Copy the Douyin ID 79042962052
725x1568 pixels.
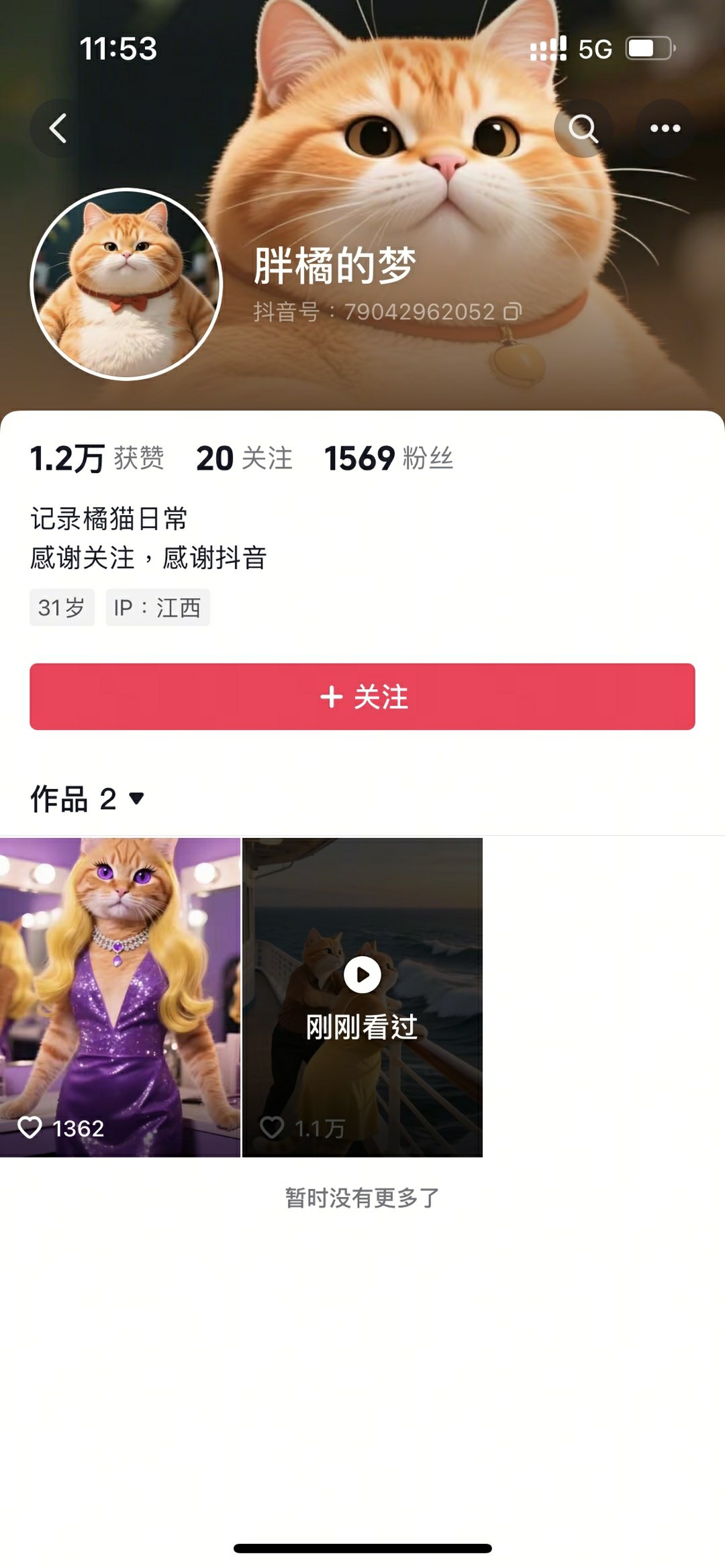click(513, 311)
